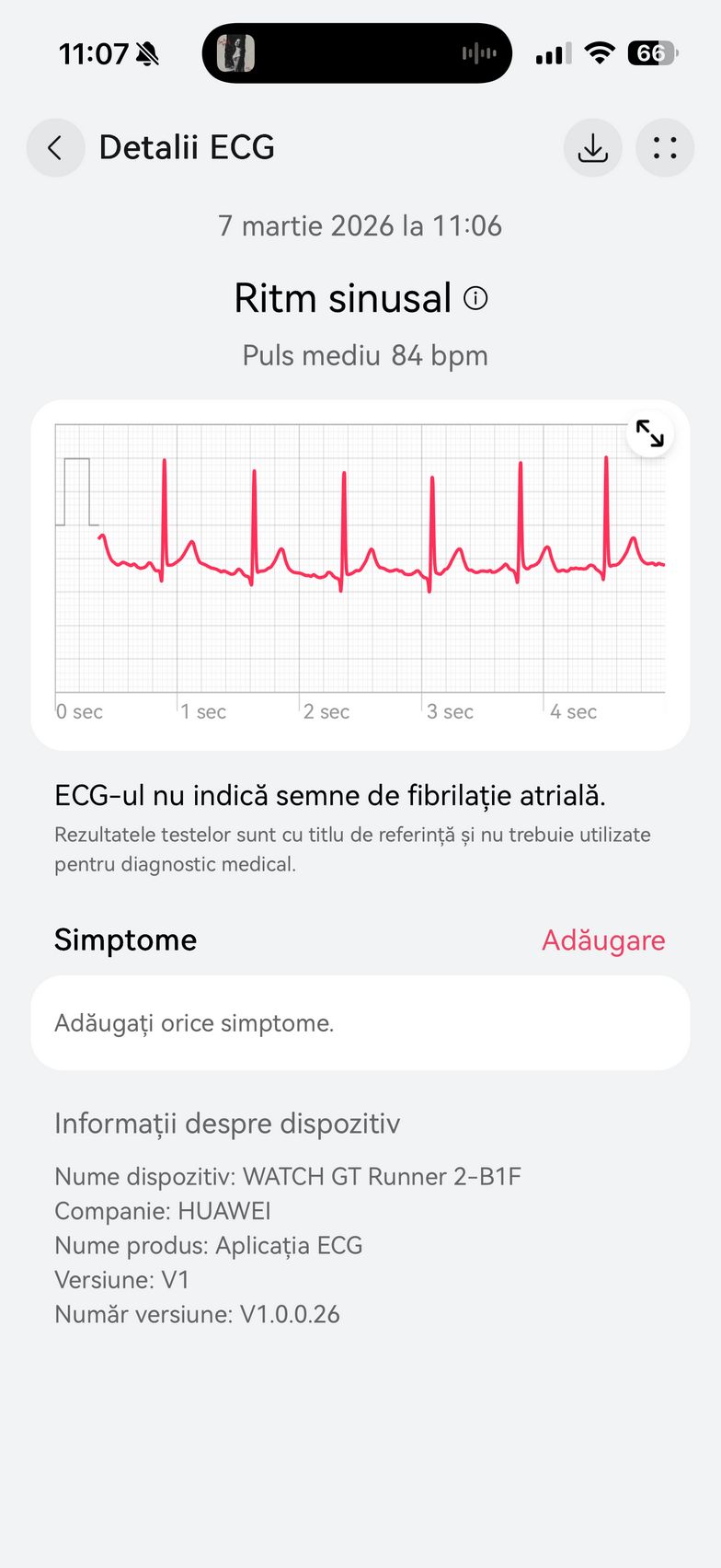Tap Adăugare to add symptoms
This screenshot has width=721, height=1568.
tap(603, 940)
